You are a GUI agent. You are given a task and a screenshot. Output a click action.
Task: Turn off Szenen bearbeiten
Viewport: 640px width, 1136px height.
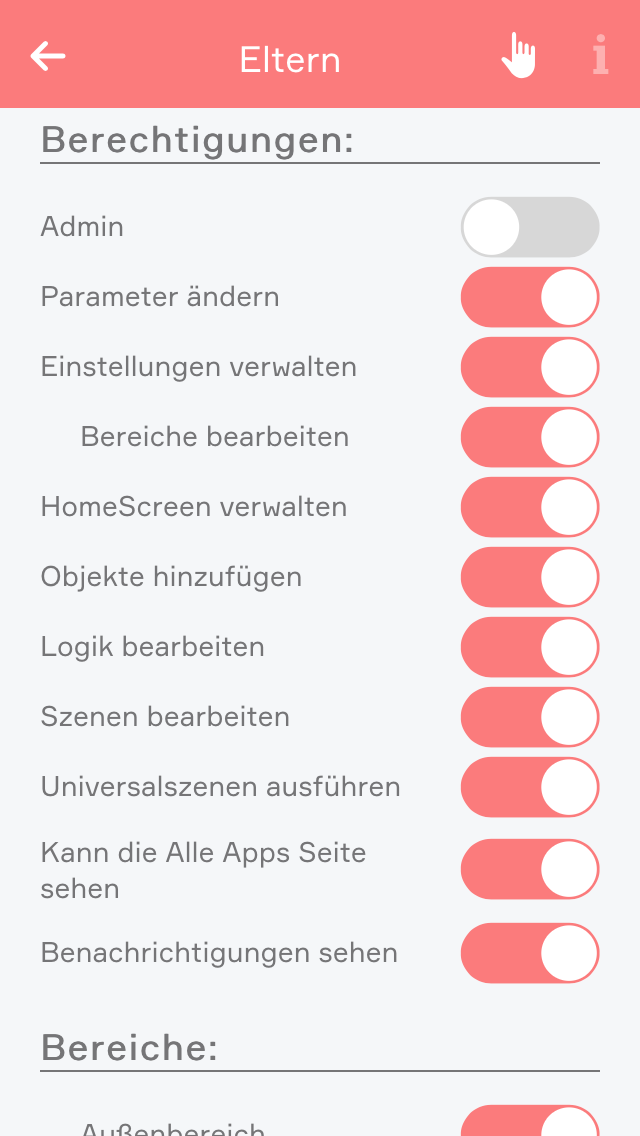[529, 717]
